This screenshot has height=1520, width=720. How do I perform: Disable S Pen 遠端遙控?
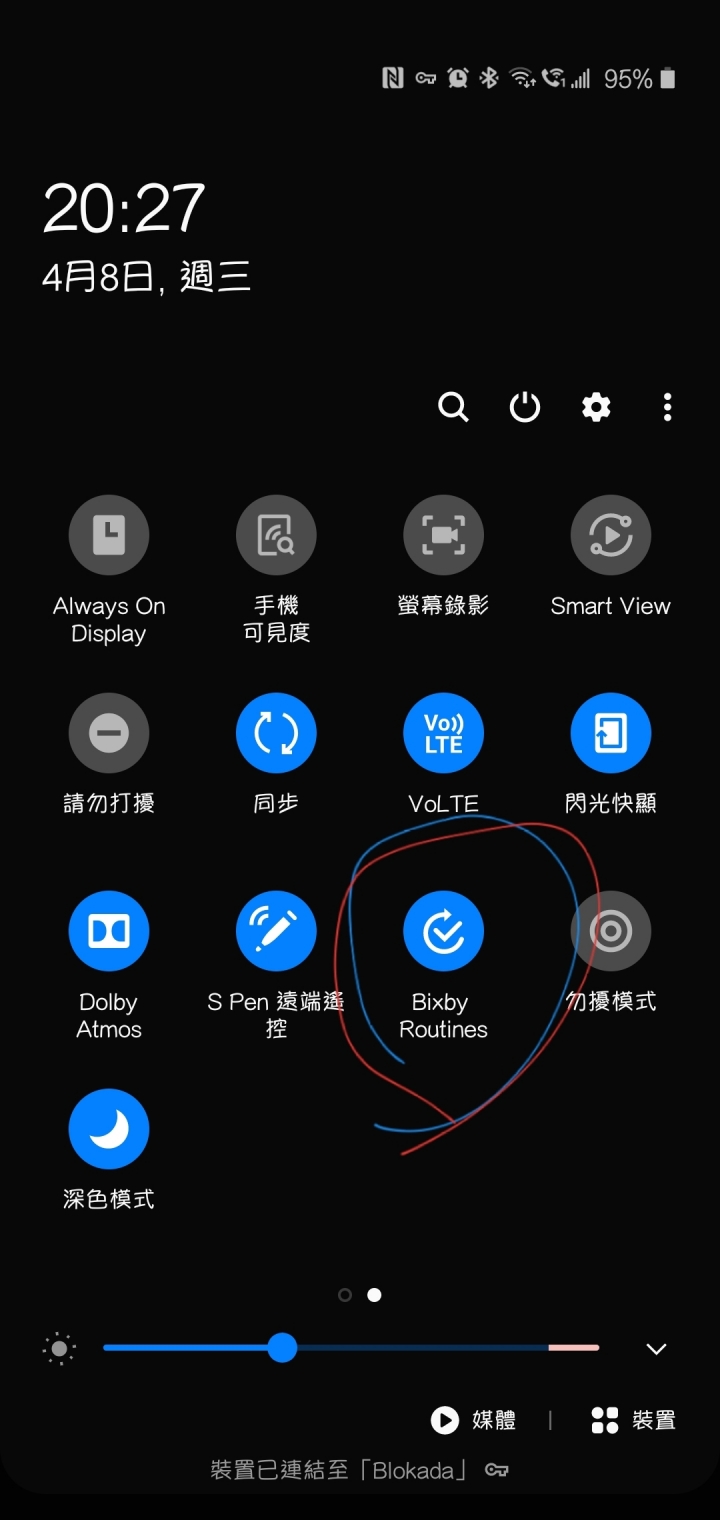(276, 931)
